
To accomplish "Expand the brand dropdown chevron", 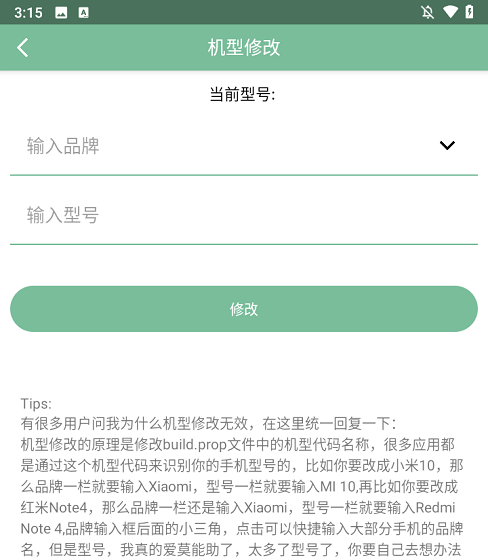I will (447, 145).
